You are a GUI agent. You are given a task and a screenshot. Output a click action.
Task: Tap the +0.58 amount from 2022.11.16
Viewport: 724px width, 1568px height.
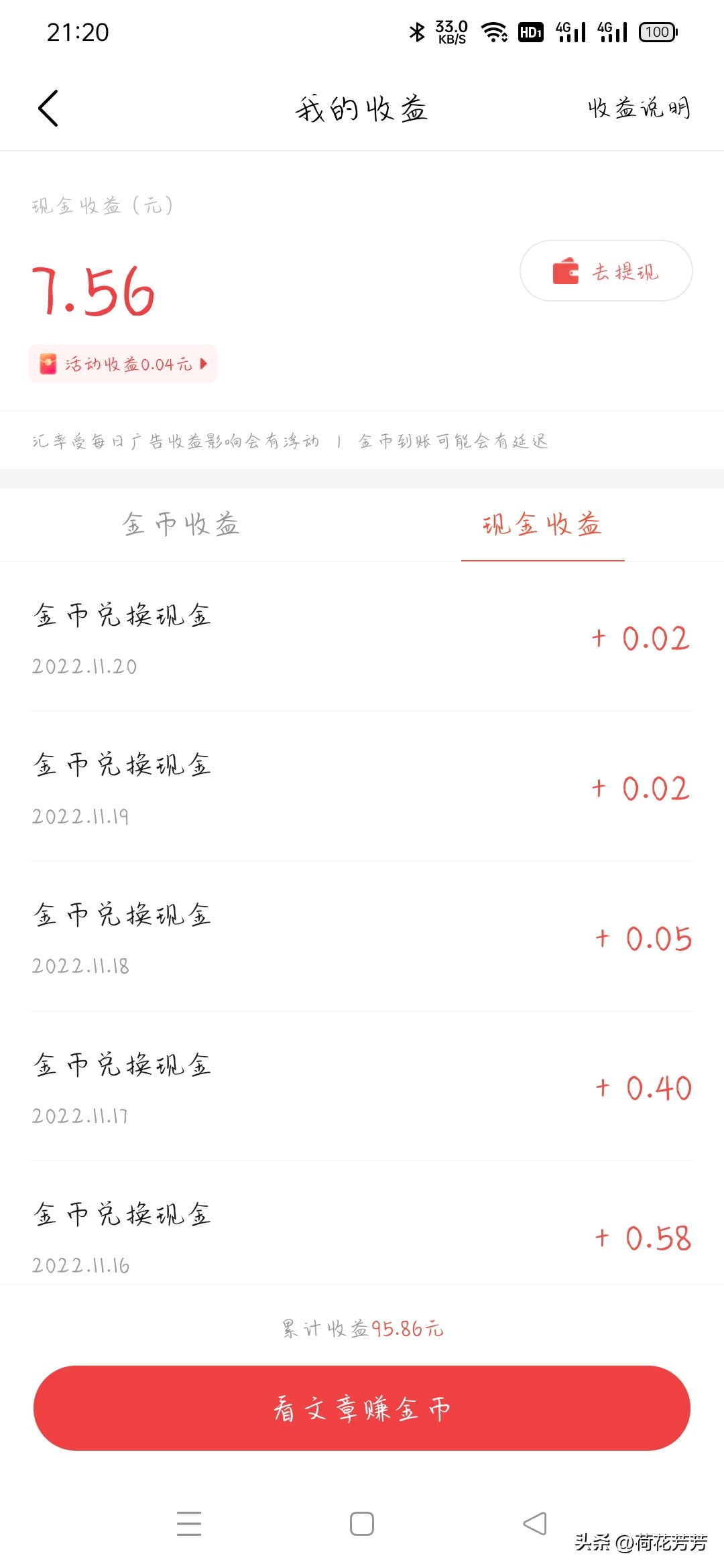(640, 1239)
